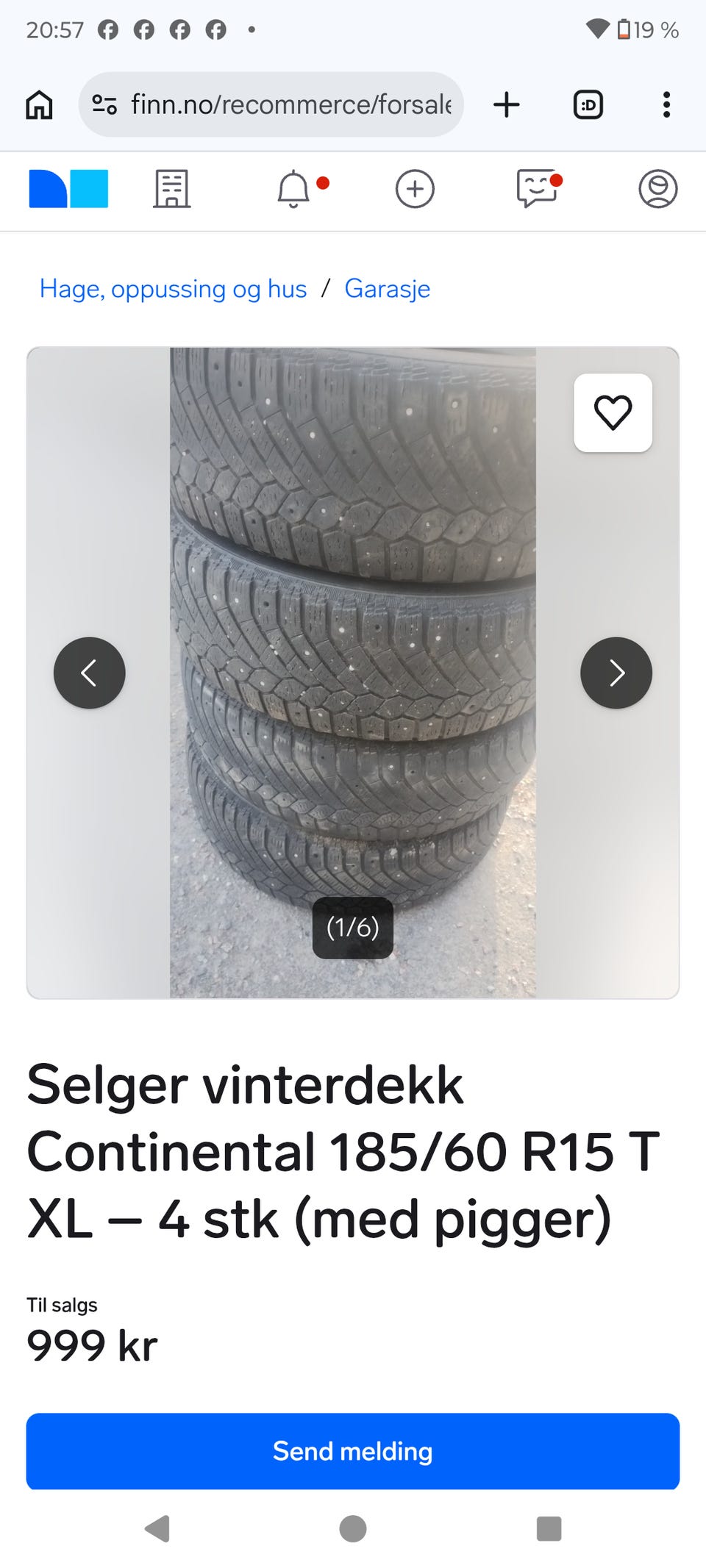Open the tab switcher
The width and height of the screenshot is (706, 1568).
point(588,104)
